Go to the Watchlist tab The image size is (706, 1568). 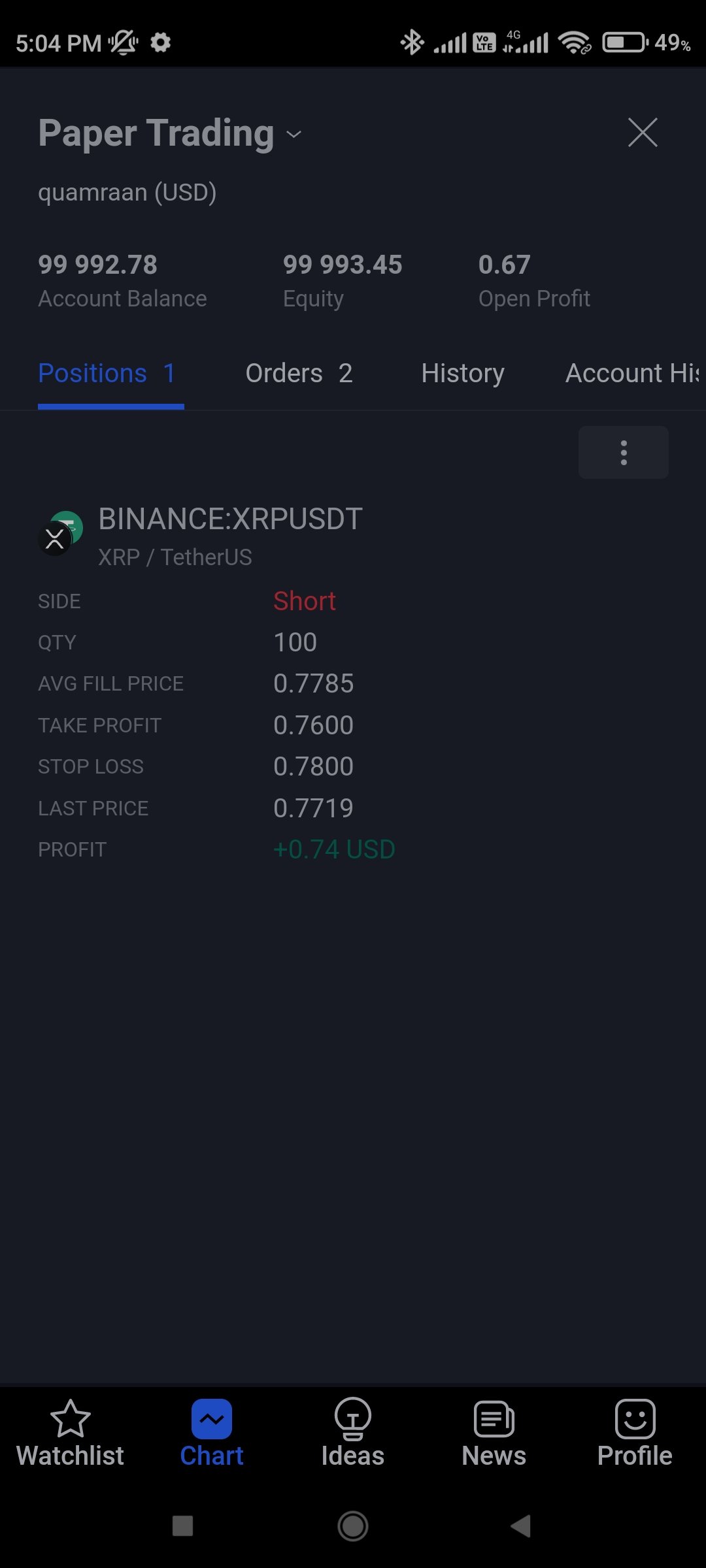(70, 1435)
